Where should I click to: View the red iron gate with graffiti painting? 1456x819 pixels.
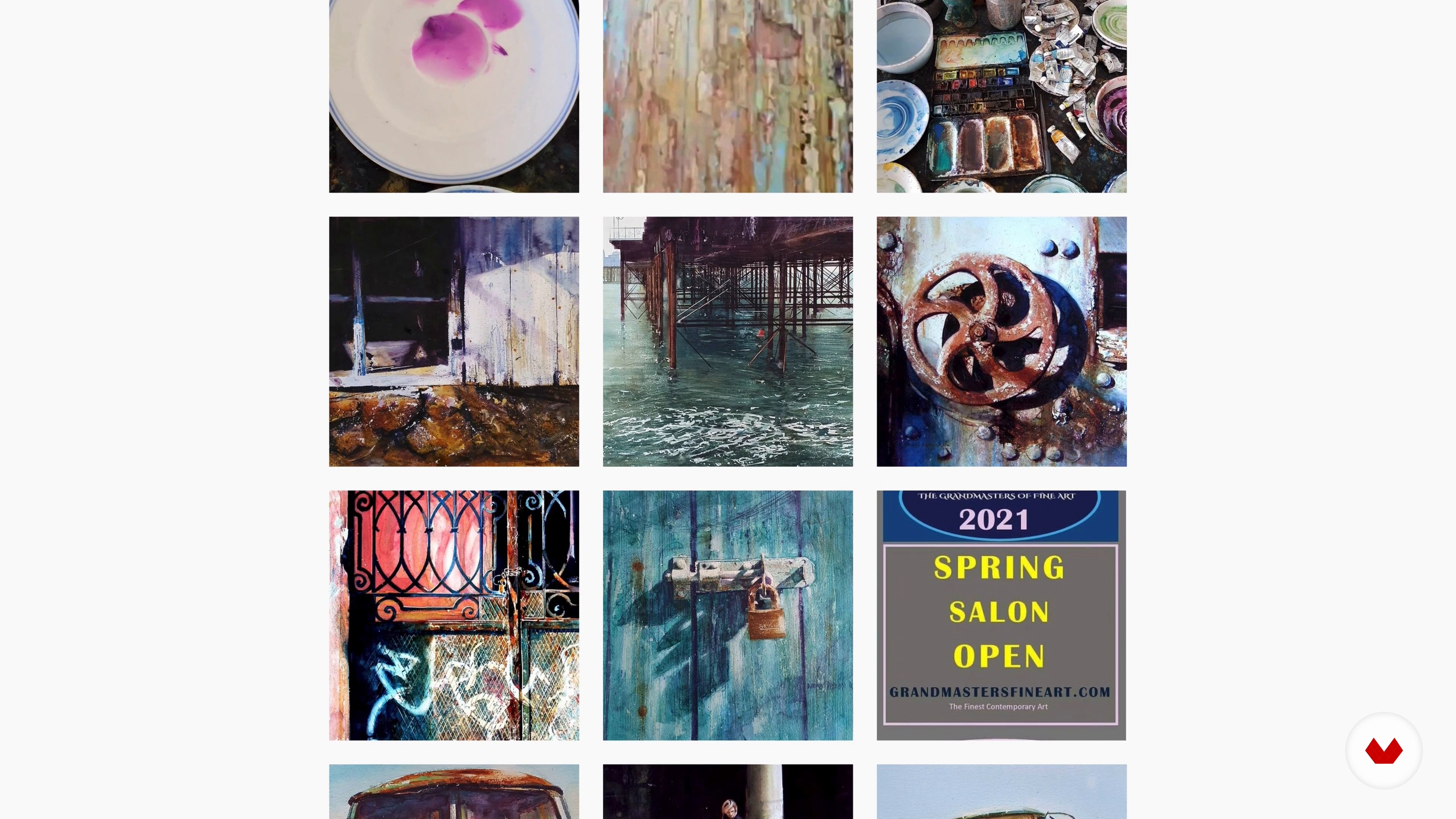(x=454, y=615)
